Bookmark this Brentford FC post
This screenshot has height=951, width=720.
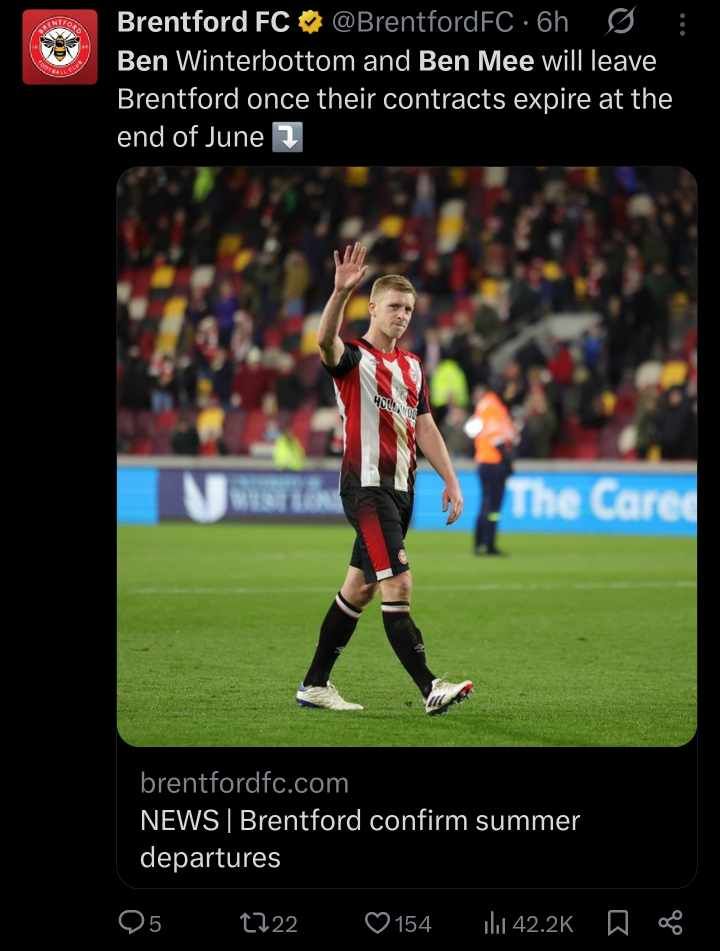[x=618, y=924]
